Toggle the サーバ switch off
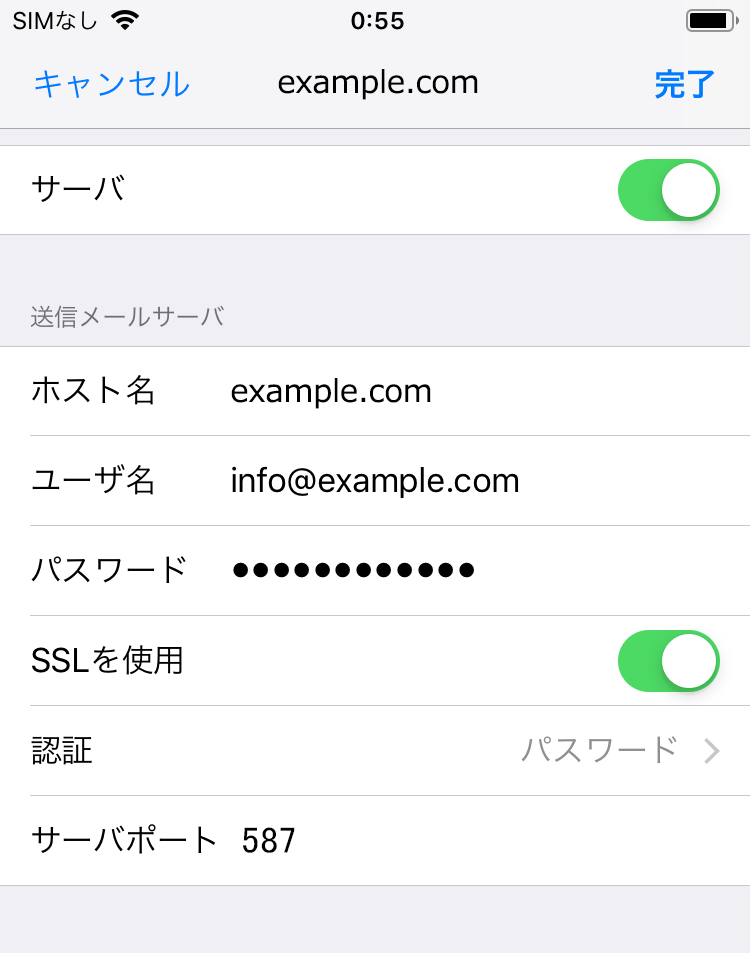 click(x=668, y=190)
